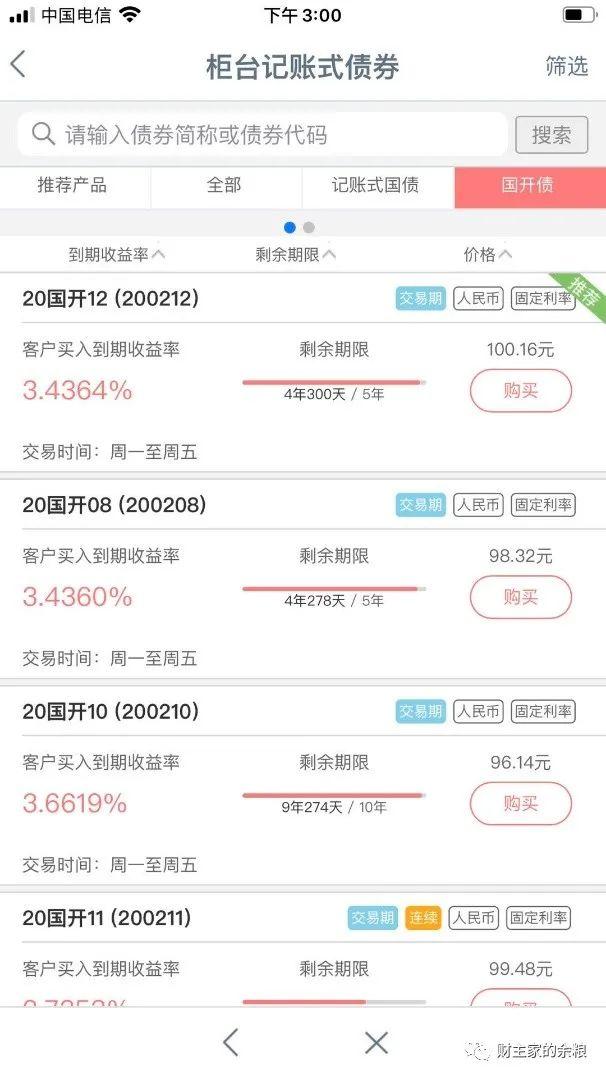Select the 国开债 tab

(527, 186)
